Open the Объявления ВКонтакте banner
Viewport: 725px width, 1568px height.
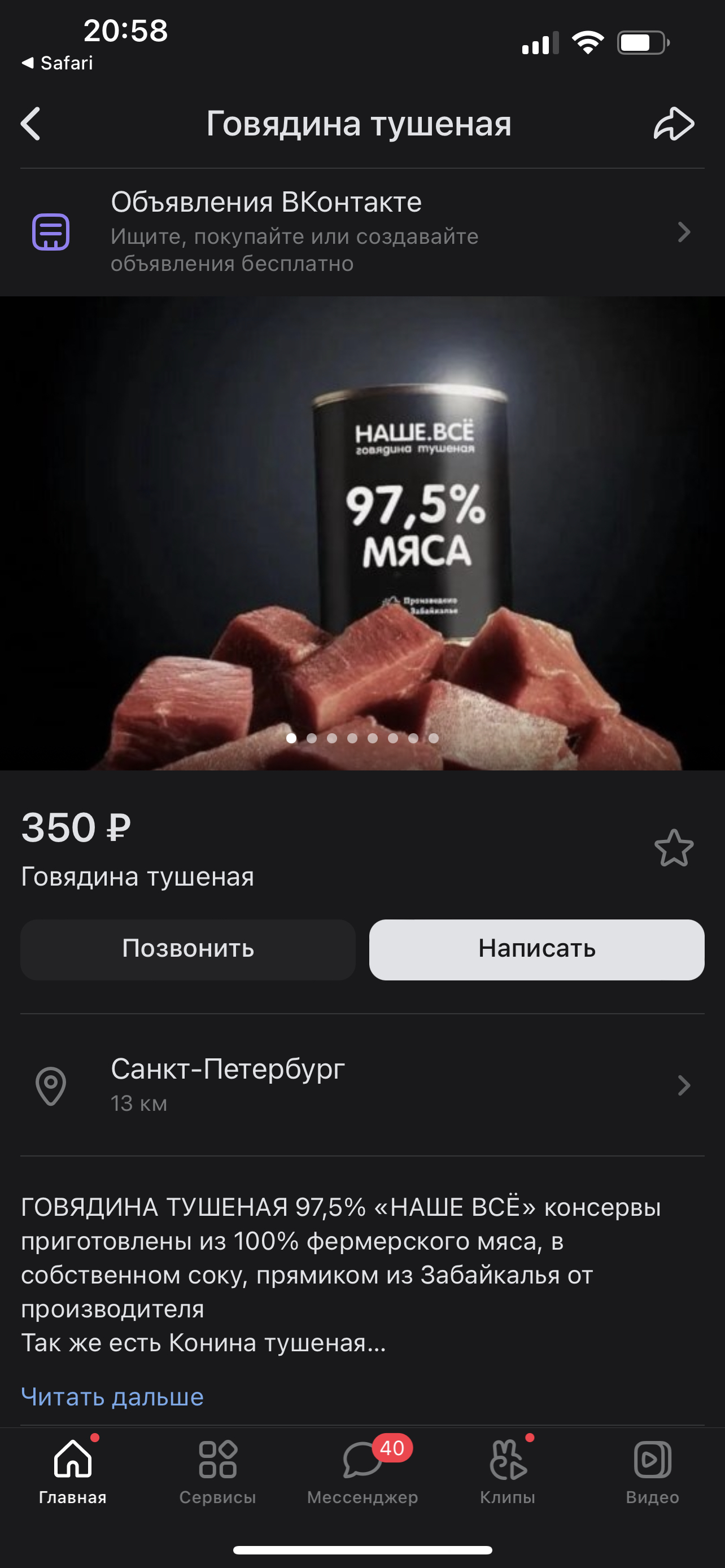pos(362,232)
